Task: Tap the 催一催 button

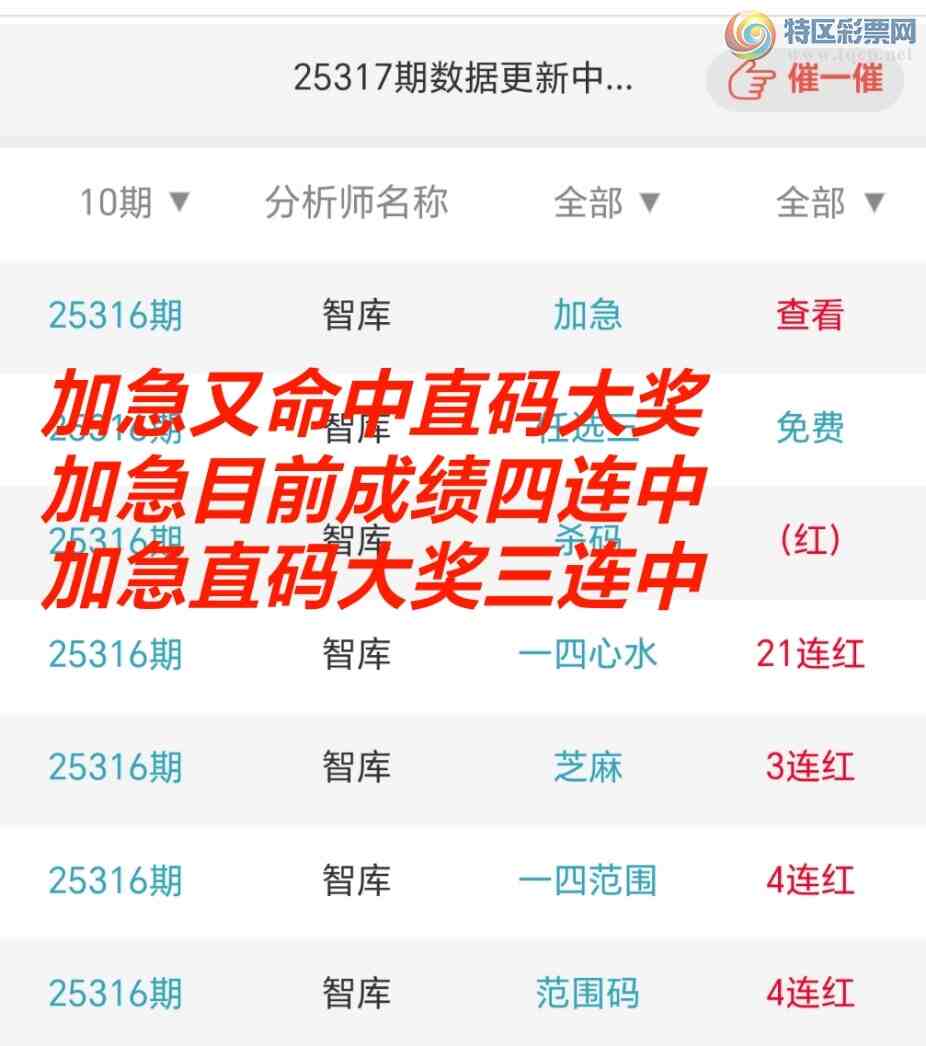Action: click(806, 79)
